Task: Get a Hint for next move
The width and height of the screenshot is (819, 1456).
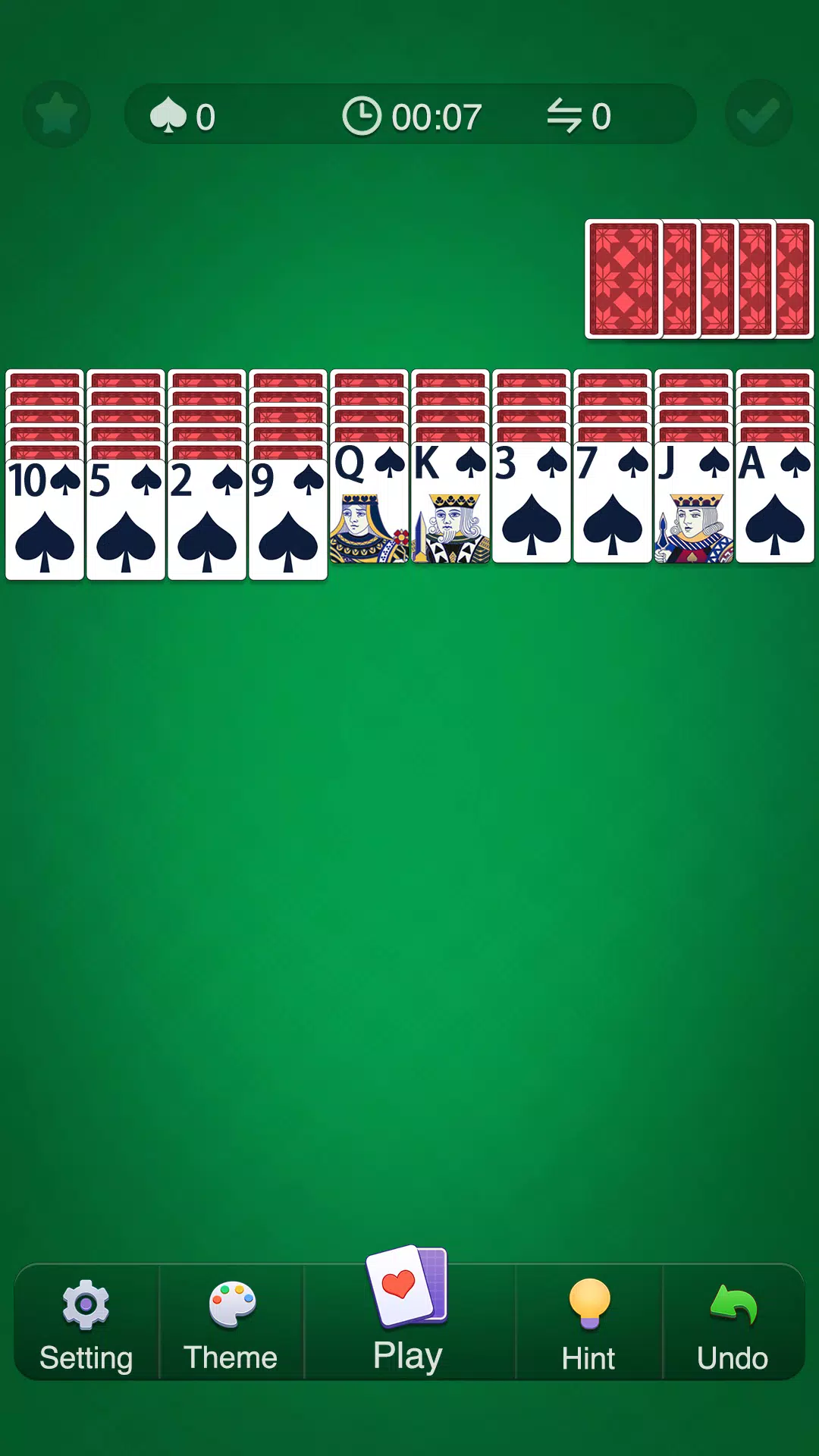Action: click(589, 1324)
